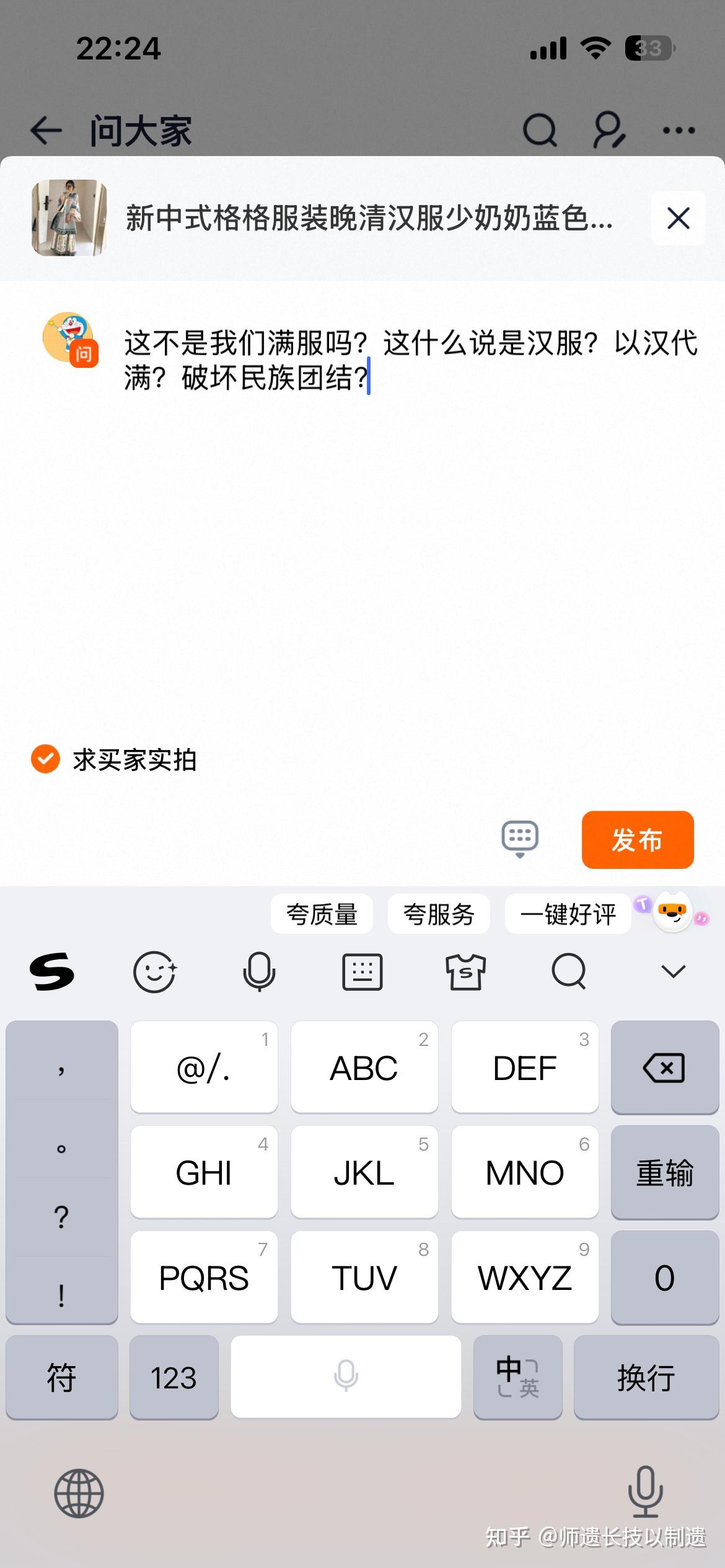725x1568 pixels.
Task: Open keyboard skin shirt icon
Action: point(465,972)
